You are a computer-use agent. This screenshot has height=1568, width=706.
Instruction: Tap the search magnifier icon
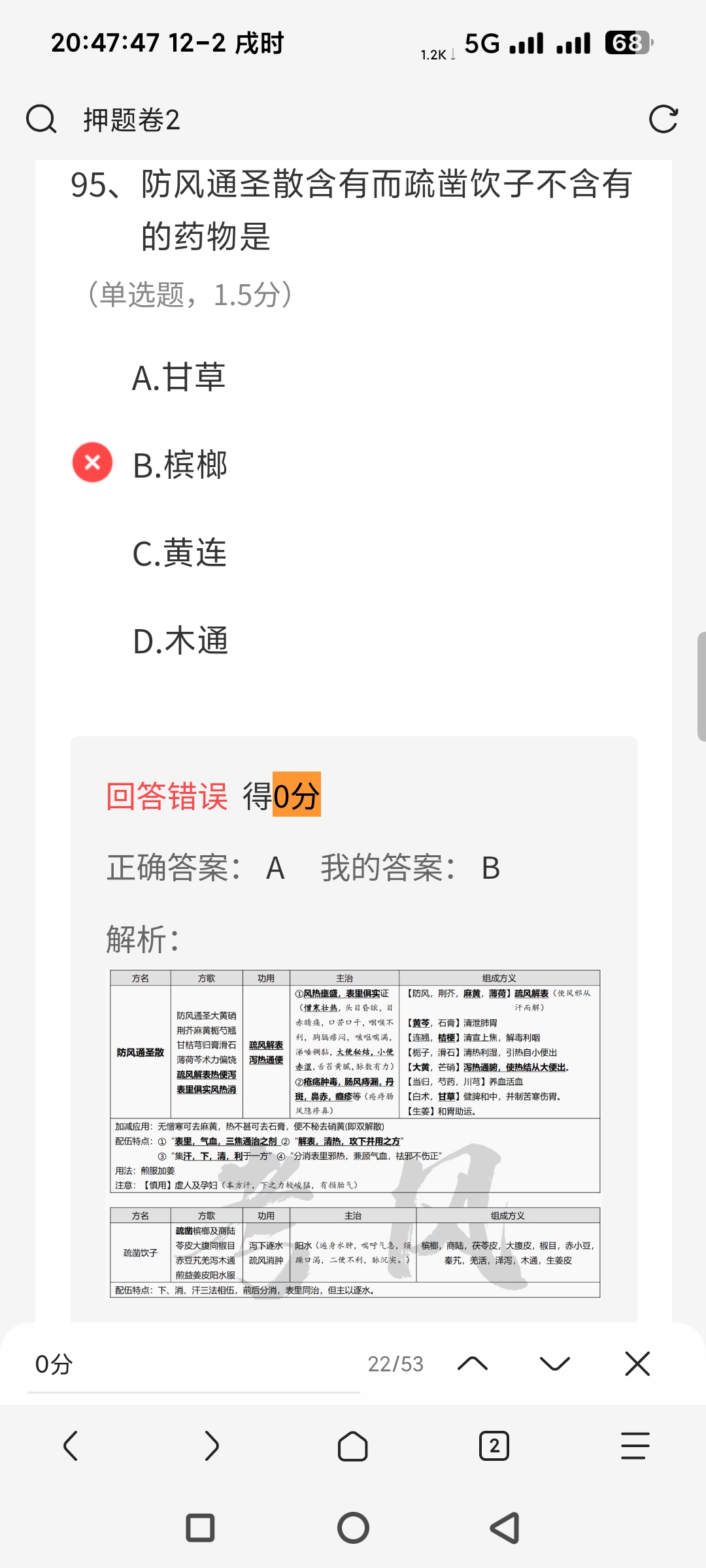click(x=41, y=120)
